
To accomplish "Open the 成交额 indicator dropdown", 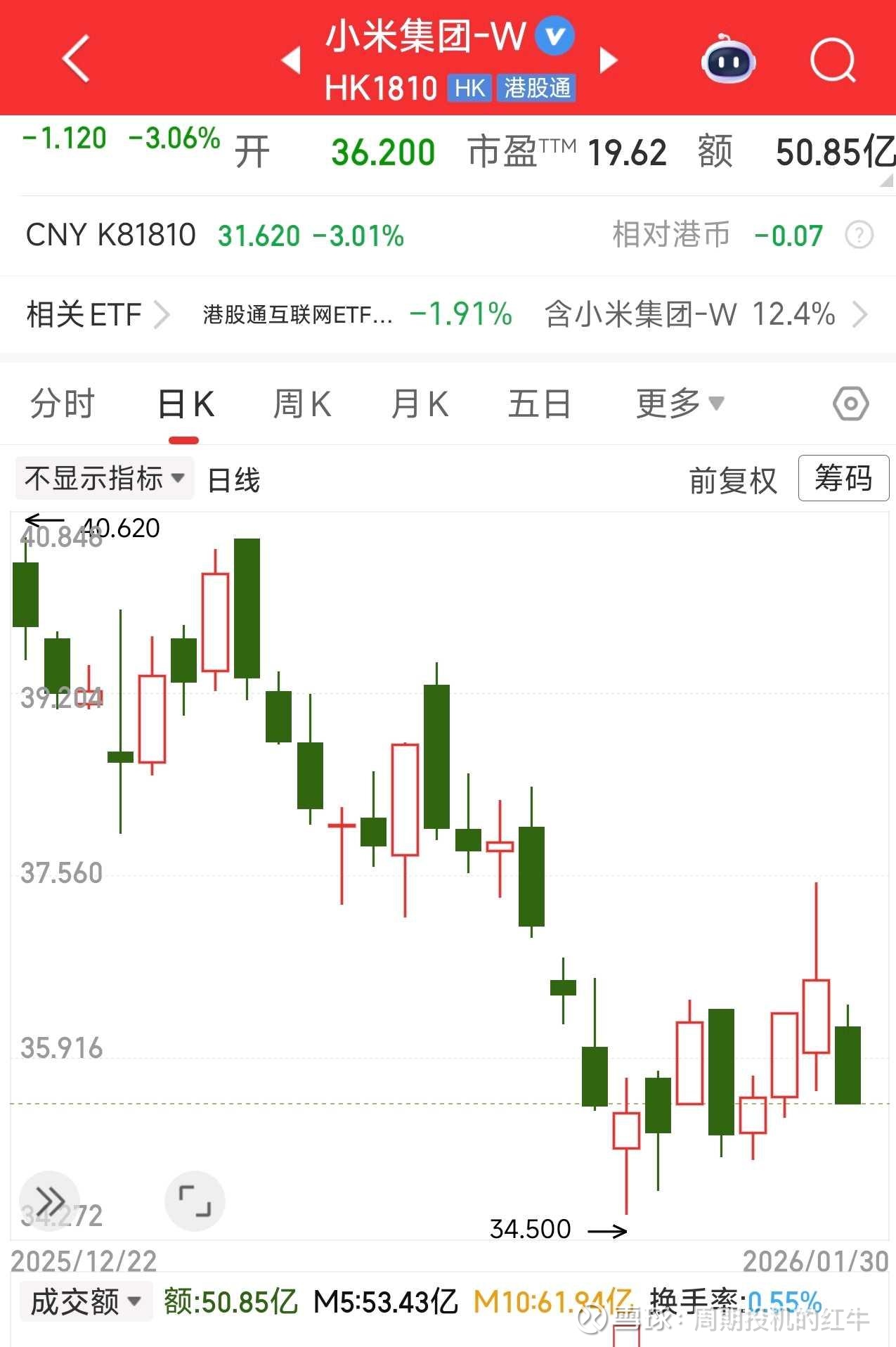I will click(86, 1301).
